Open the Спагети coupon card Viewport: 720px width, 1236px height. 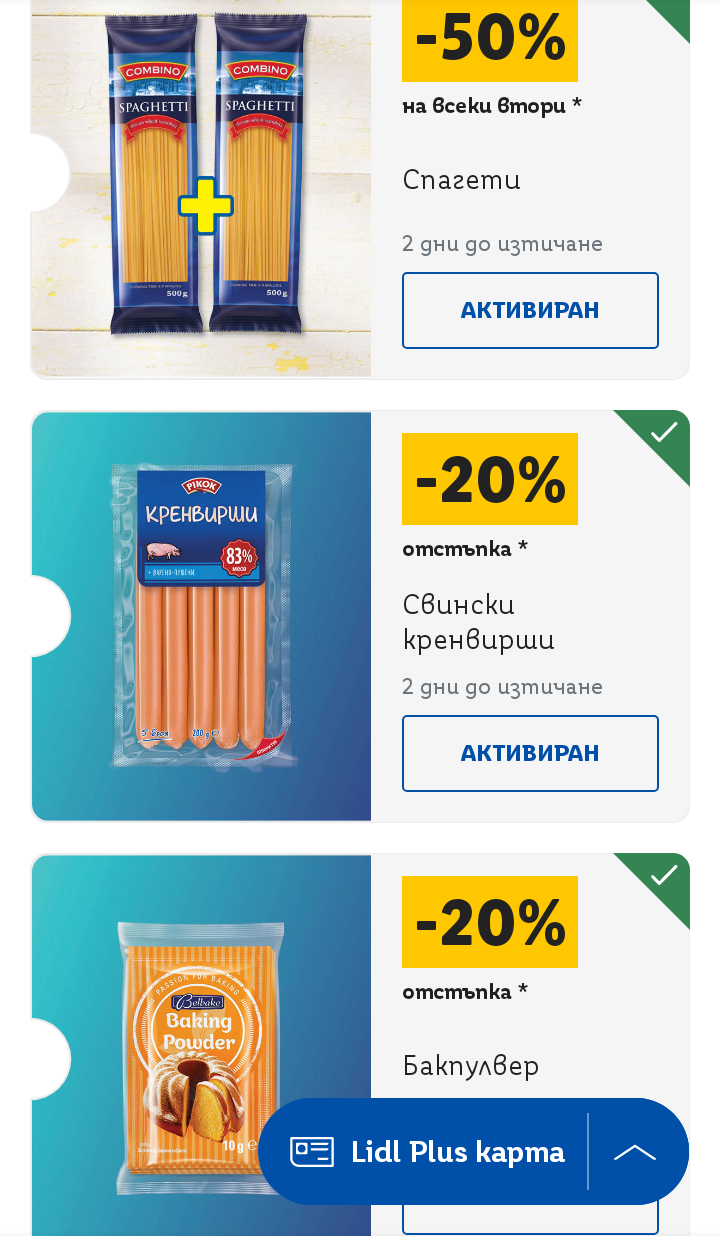[x=201, y=190]
